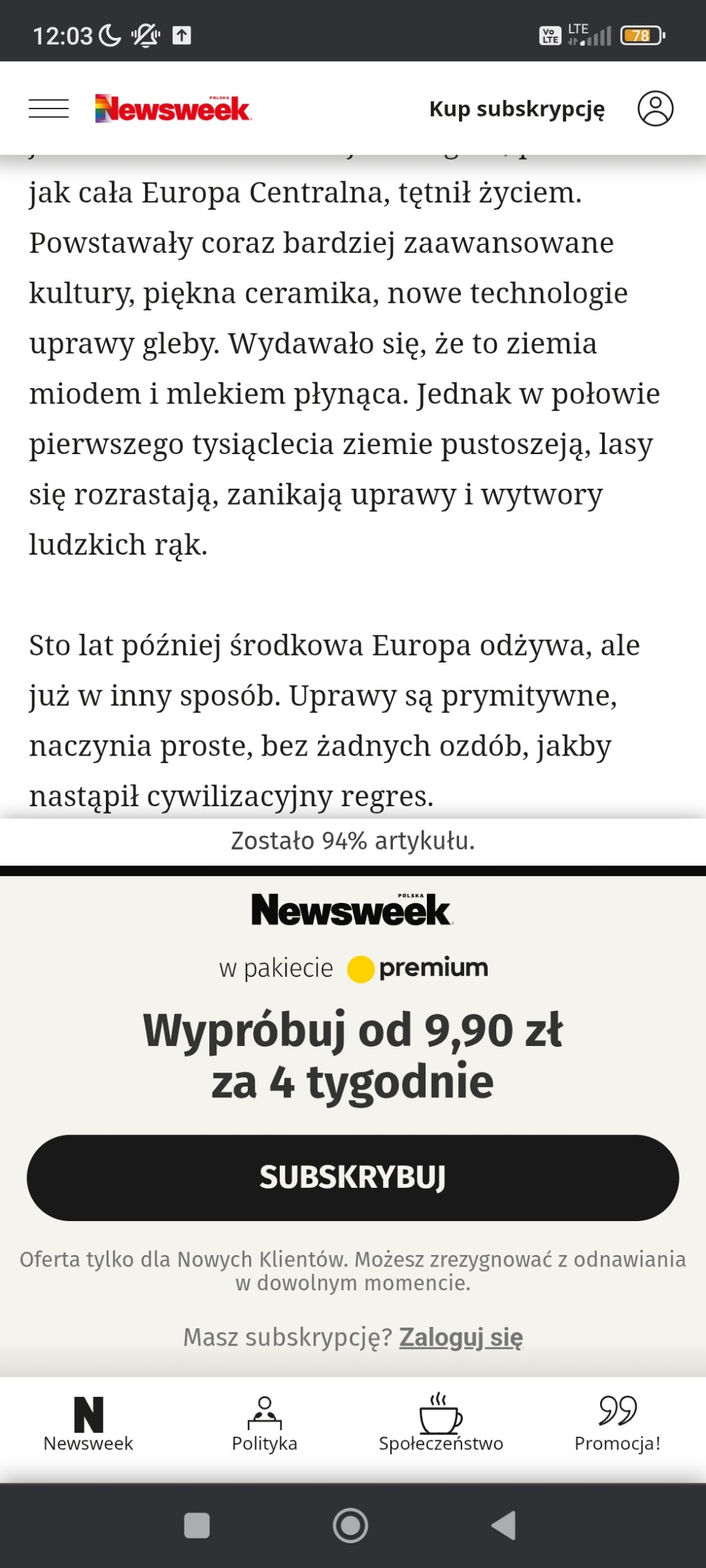Switch to the Polityka tab

(264, 1424)
